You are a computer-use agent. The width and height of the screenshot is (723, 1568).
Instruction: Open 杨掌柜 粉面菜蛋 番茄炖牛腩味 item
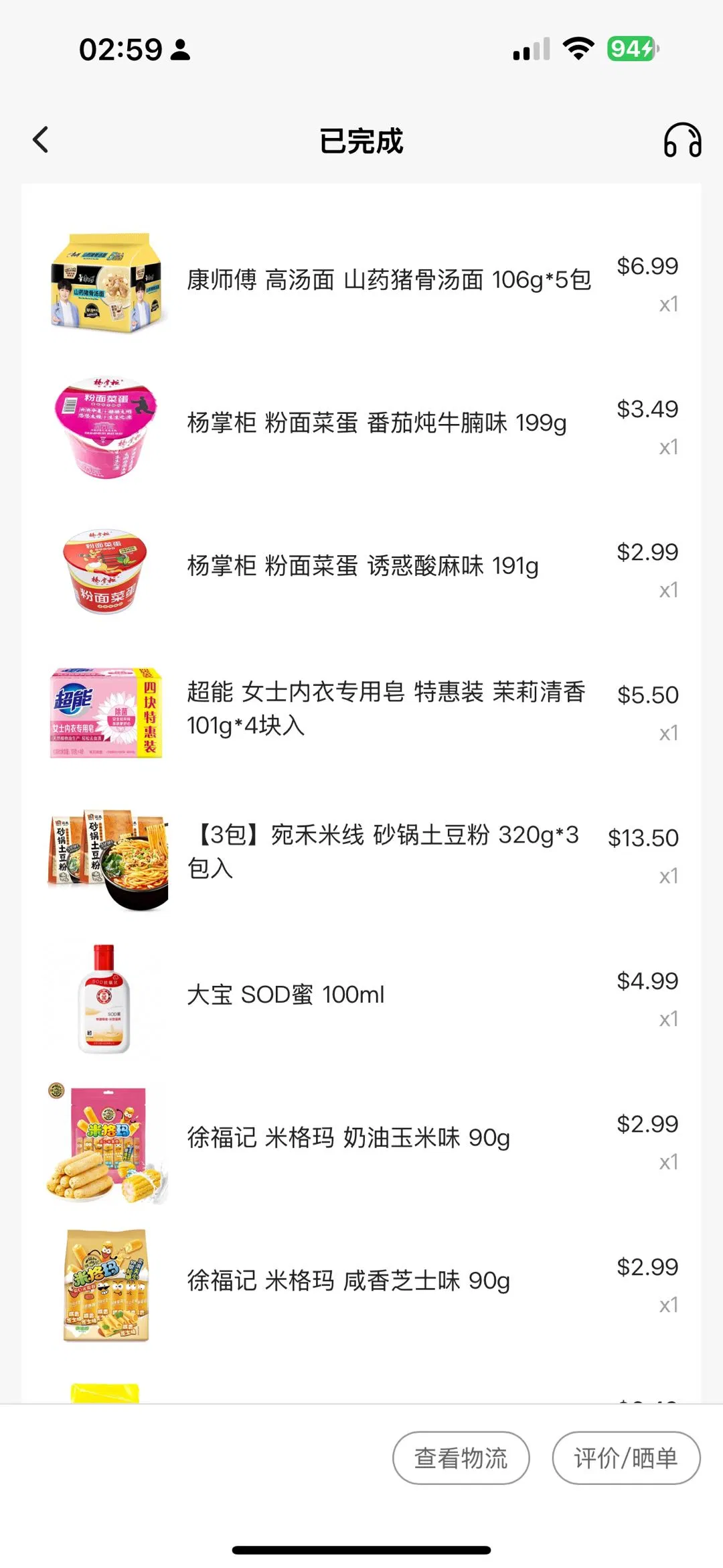point(376,423)
